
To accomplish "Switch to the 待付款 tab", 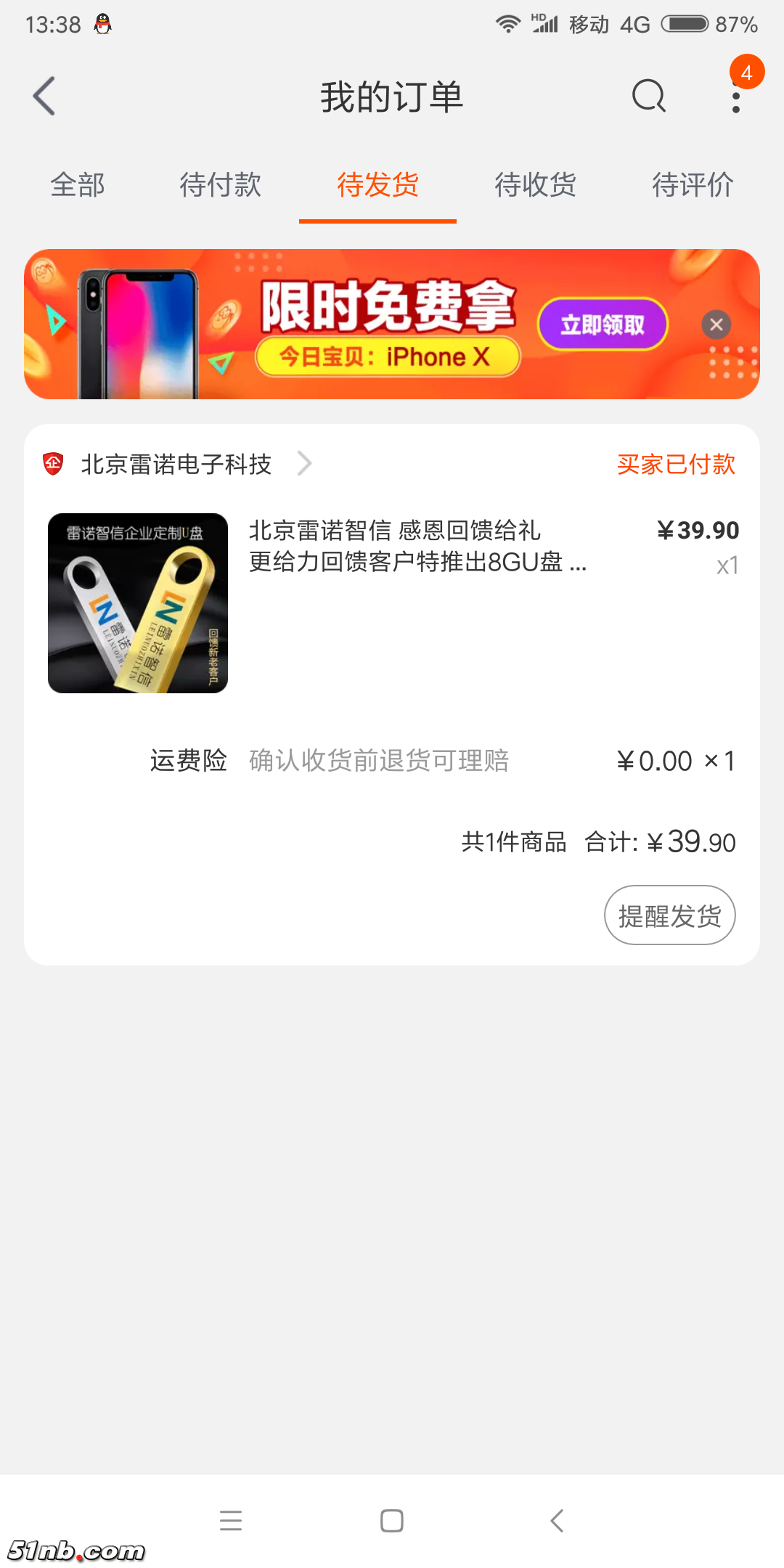I will 220,185.
